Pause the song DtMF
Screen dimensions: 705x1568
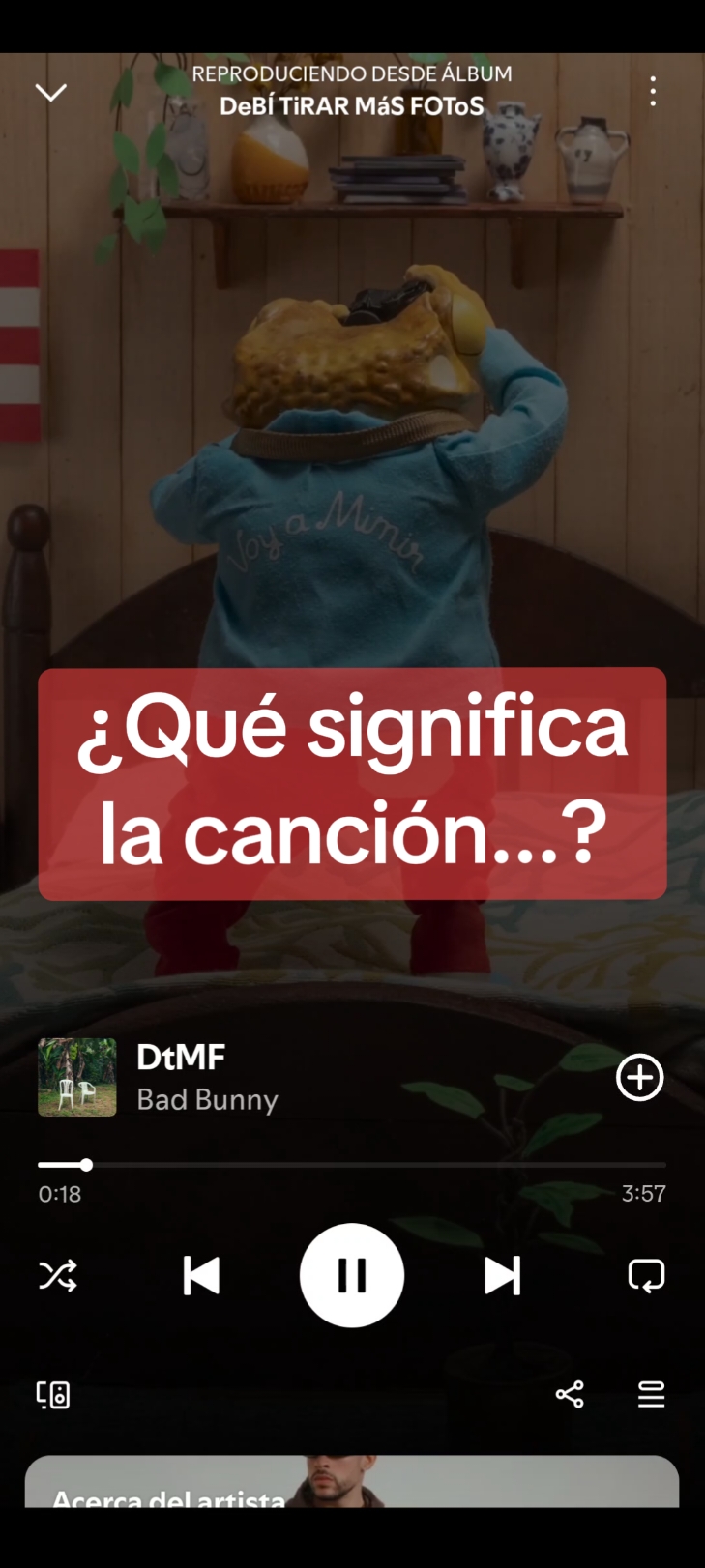pos(352,1275)
